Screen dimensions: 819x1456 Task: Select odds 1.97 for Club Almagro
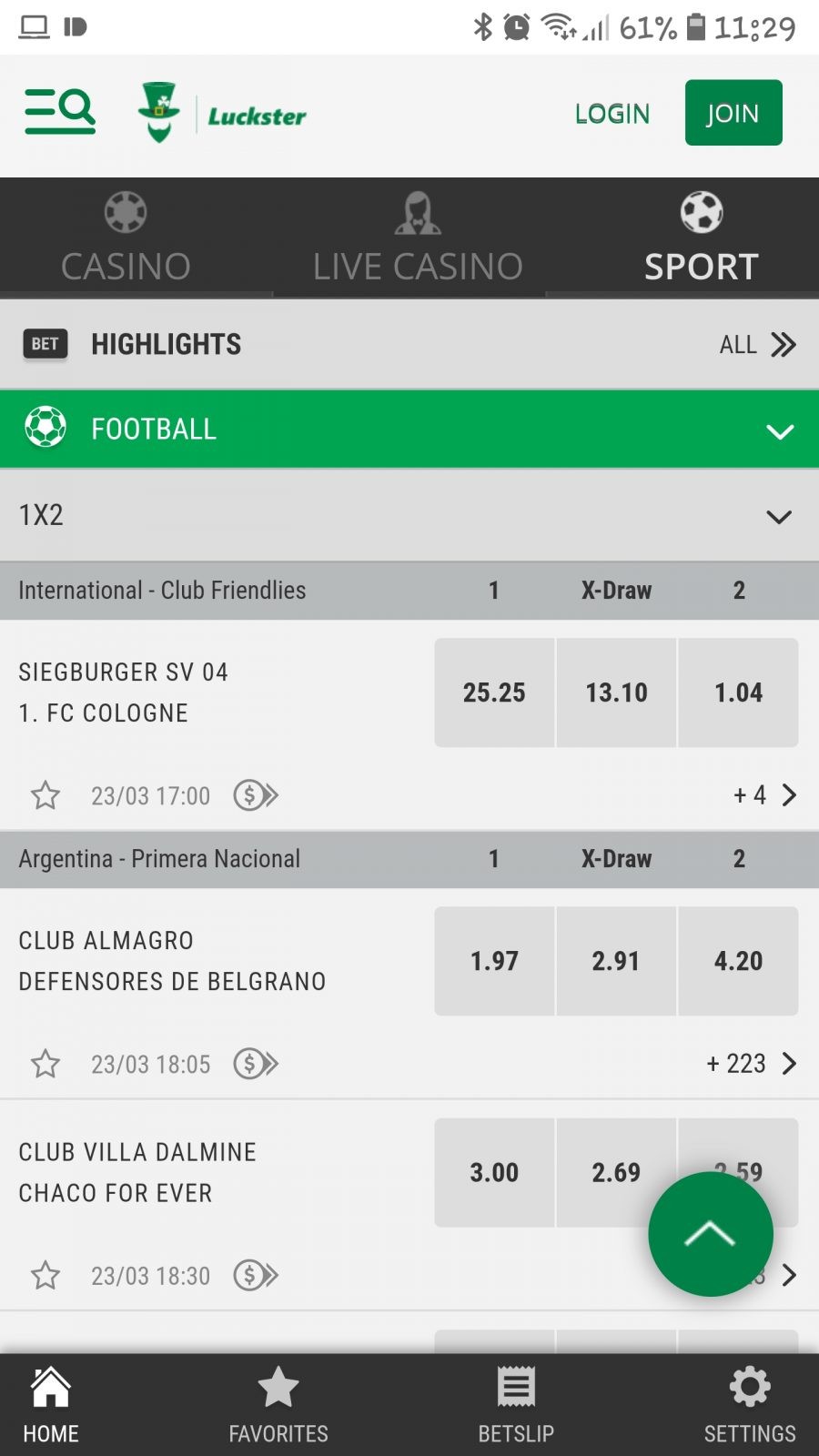coord(494,961)
